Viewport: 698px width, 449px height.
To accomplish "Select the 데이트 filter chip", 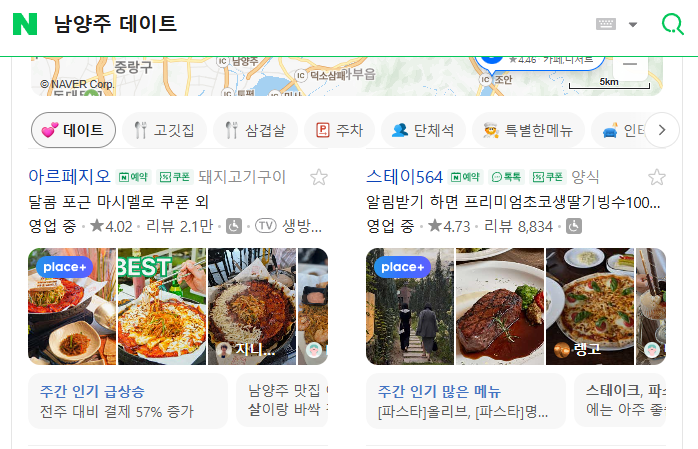I will point(73,130).
